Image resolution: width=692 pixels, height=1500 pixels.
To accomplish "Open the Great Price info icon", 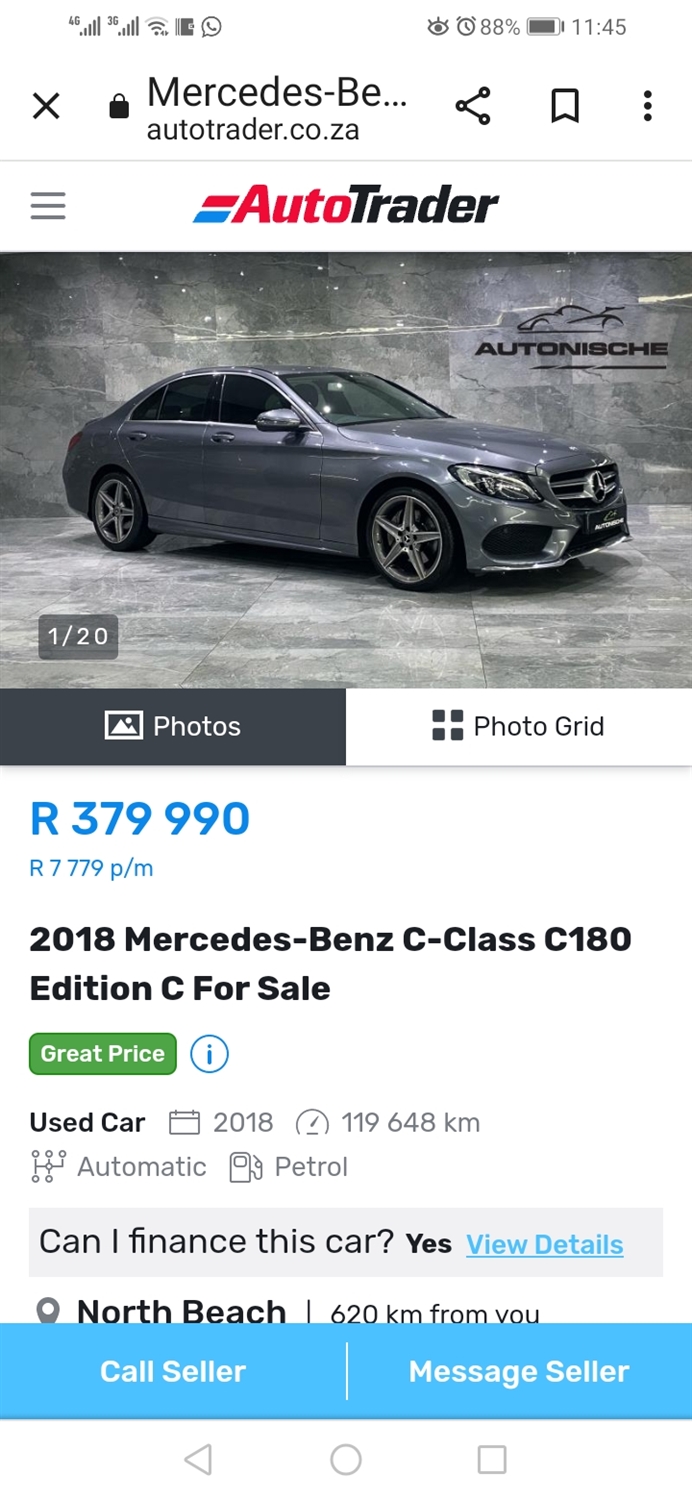I will [x=209, y=1054].
